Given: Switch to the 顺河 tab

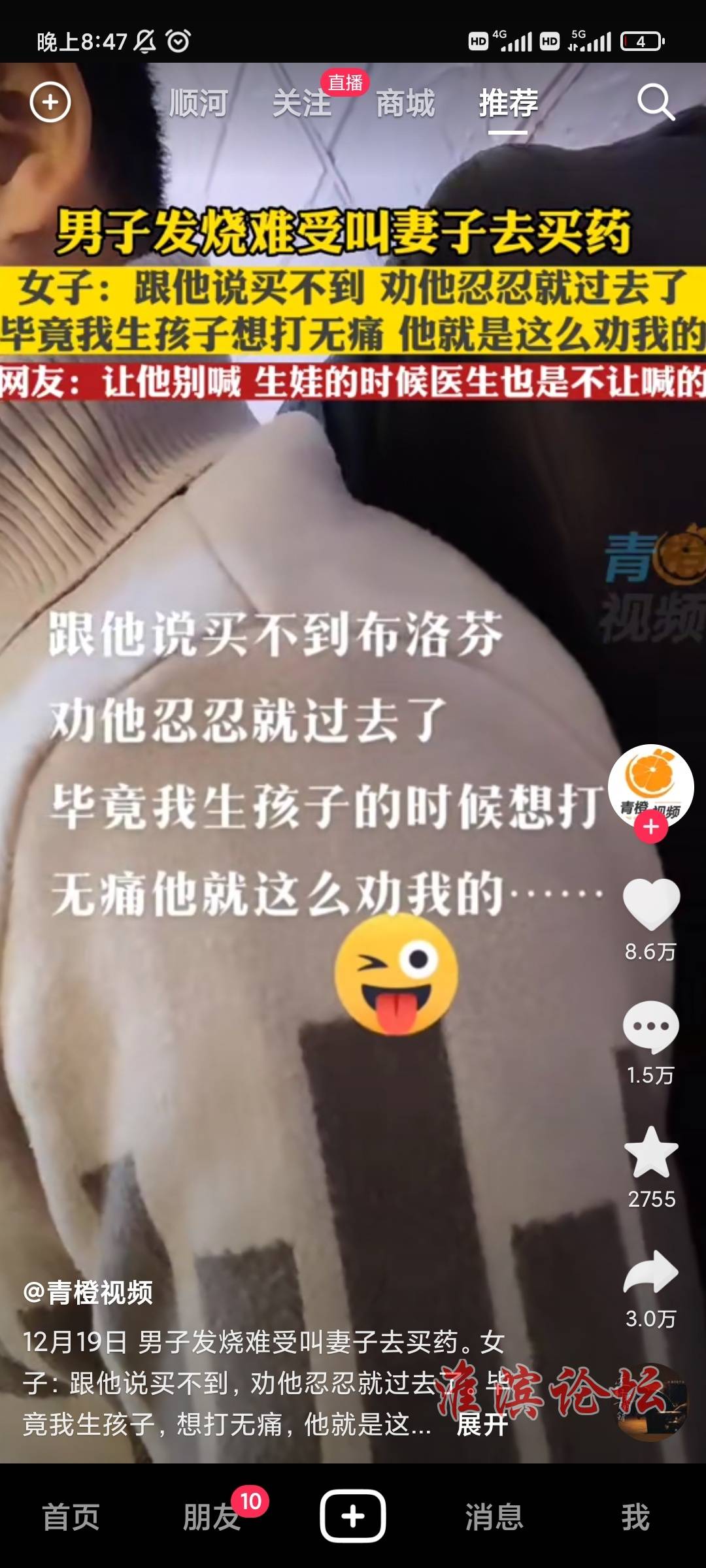Looking at the screenshot, I should 199,103.
